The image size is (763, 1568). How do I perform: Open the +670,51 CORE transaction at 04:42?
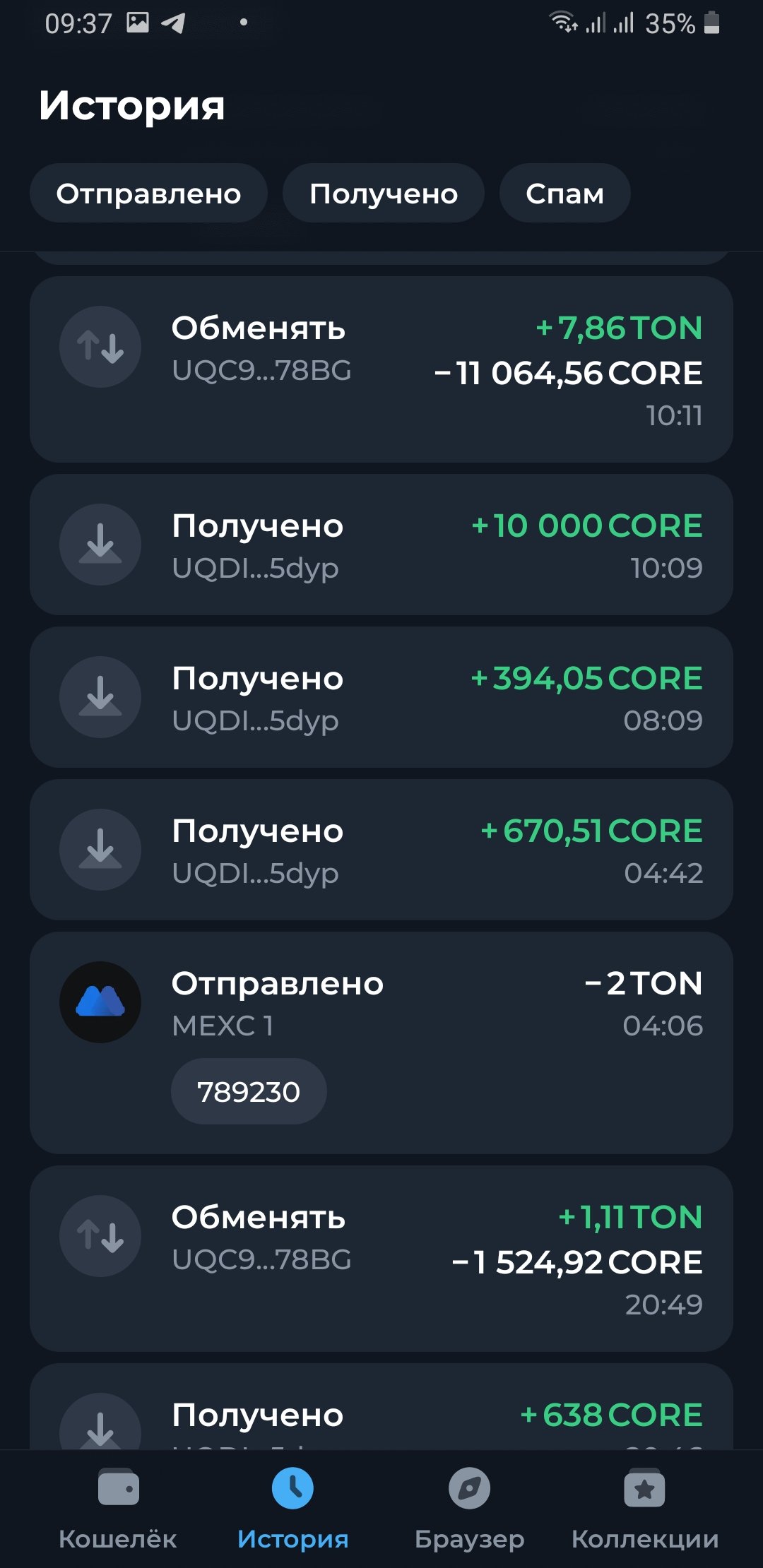tap(381, 850)
